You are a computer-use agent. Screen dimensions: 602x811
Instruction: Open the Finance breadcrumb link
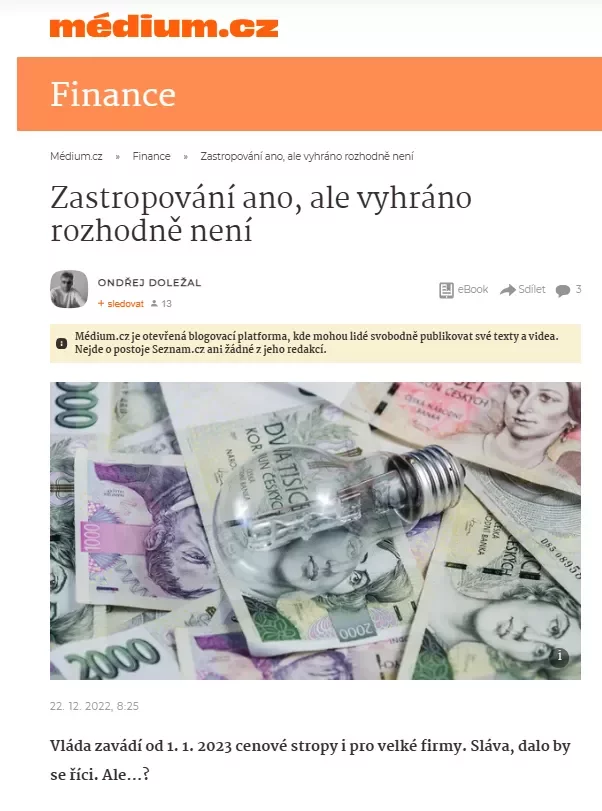pyautogui.click(x=151, y=156)
